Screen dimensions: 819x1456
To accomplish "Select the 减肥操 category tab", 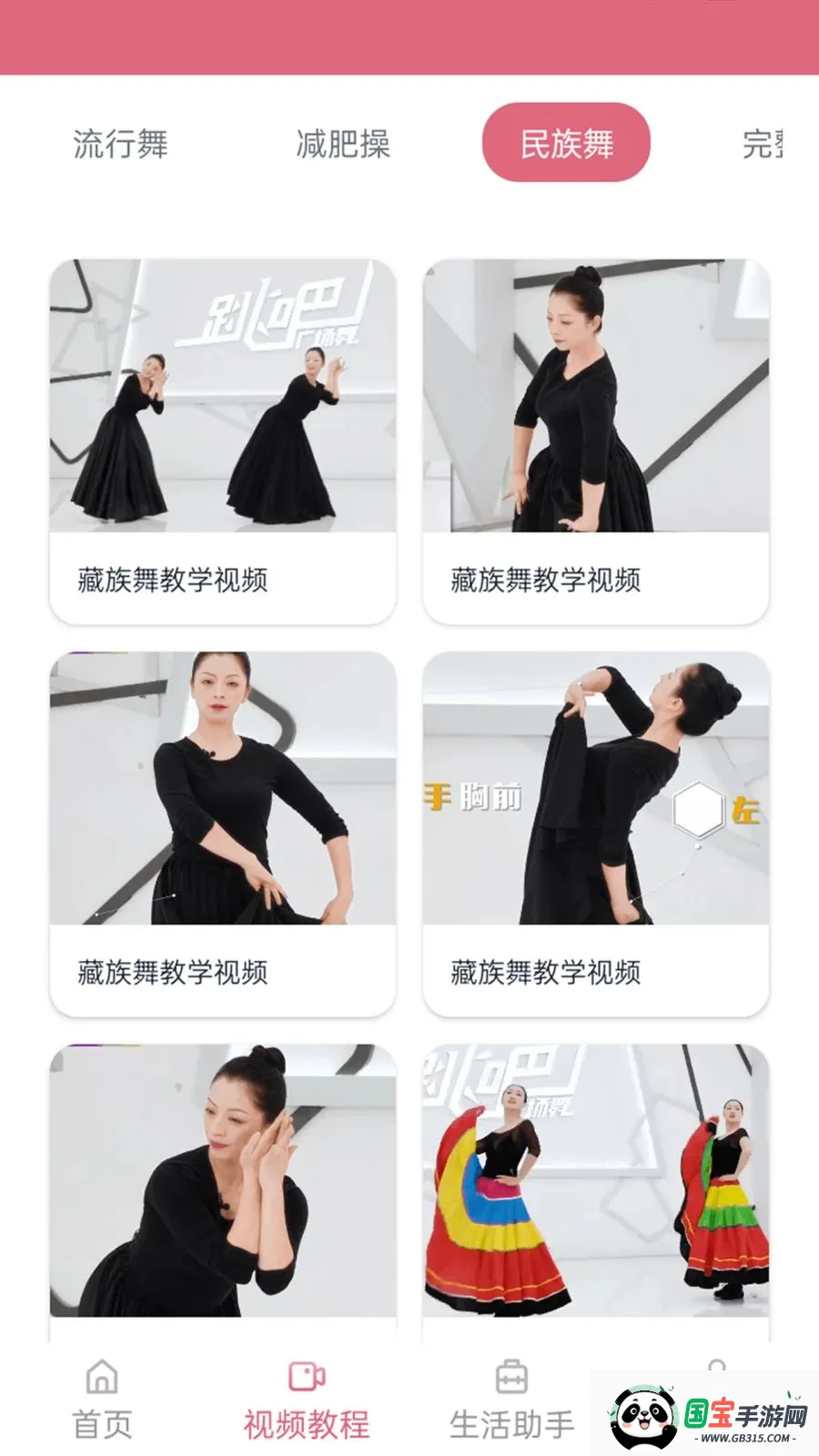I will pyautogui.click(x=343, y=144).
